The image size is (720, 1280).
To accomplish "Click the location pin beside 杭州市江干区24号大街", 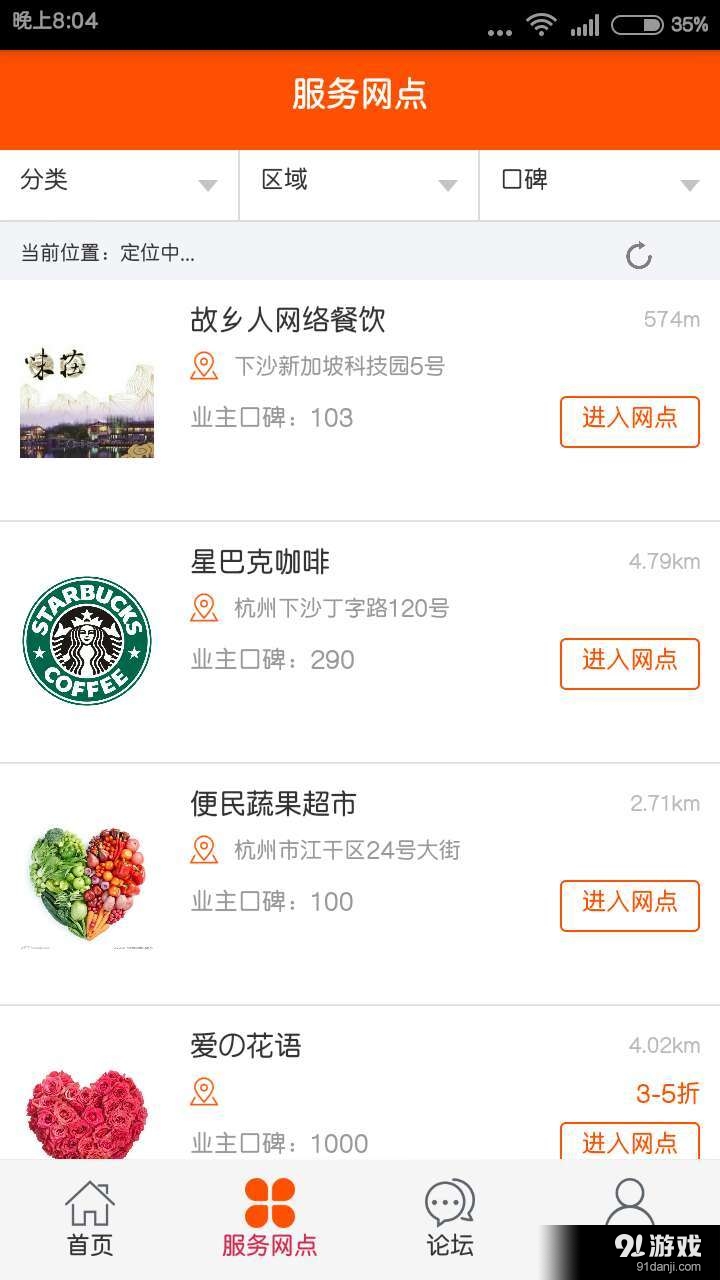I will click(204, 850).
